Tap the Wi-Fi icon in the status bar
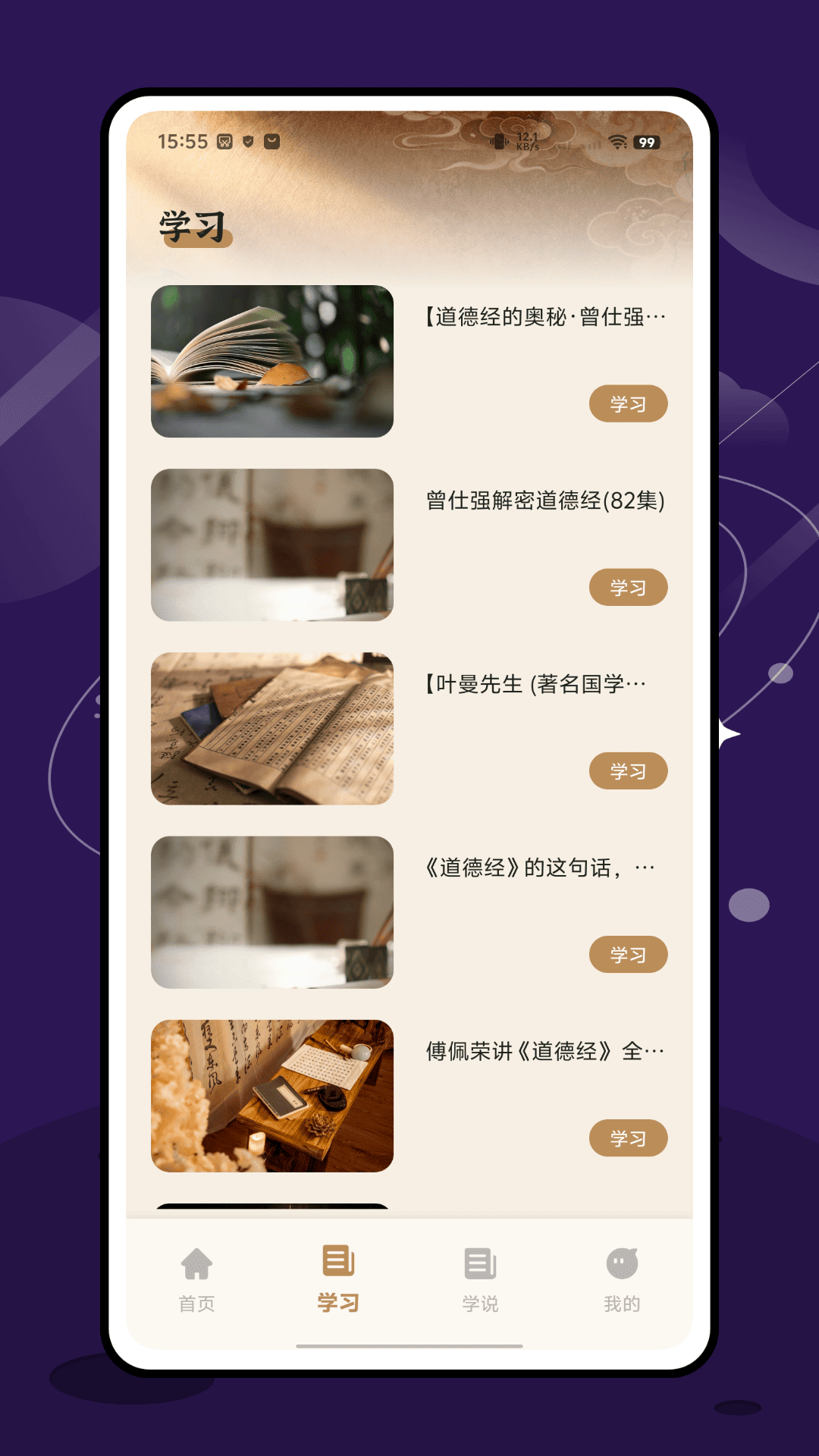 tap(618, 140)
